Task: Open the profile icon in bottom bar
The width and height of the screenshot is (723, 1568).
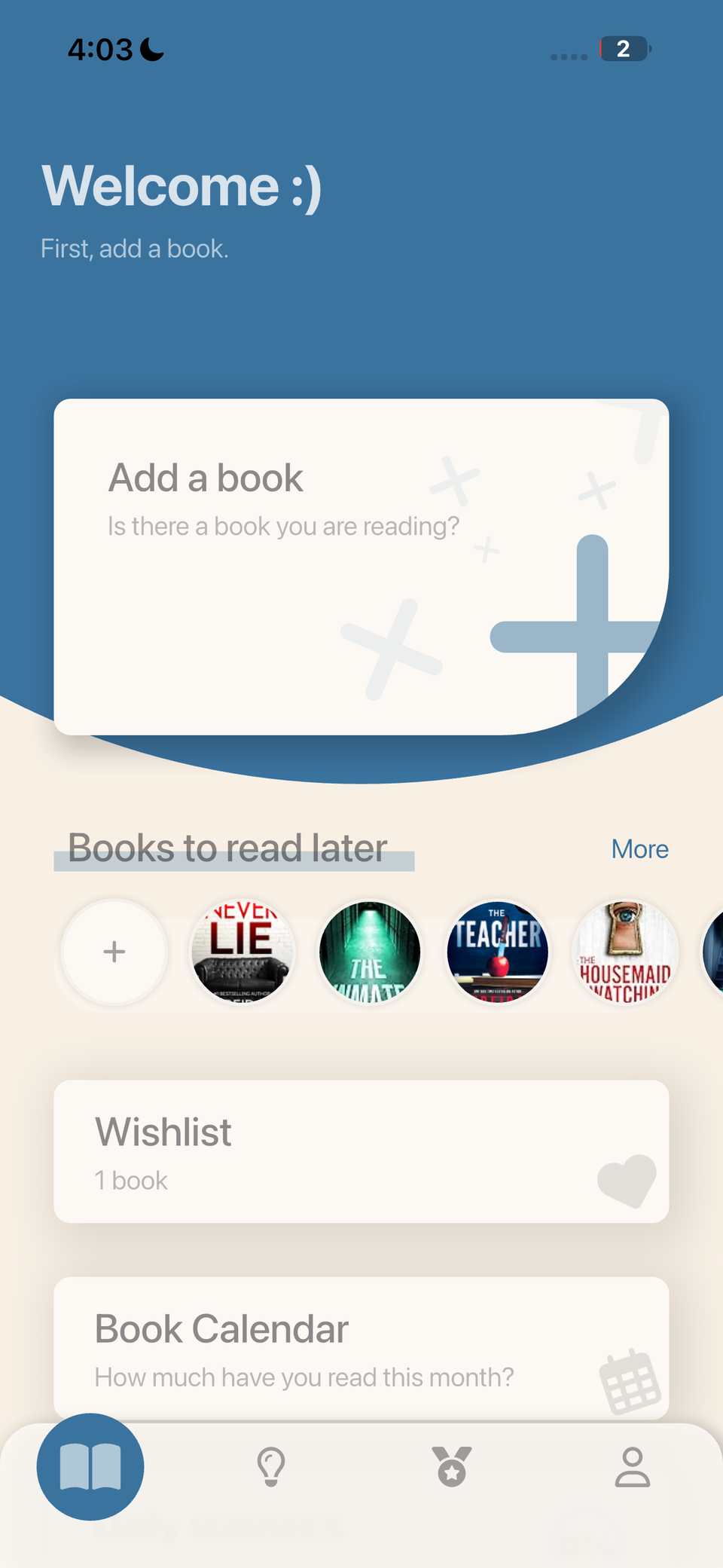Action: [633, 1466]
